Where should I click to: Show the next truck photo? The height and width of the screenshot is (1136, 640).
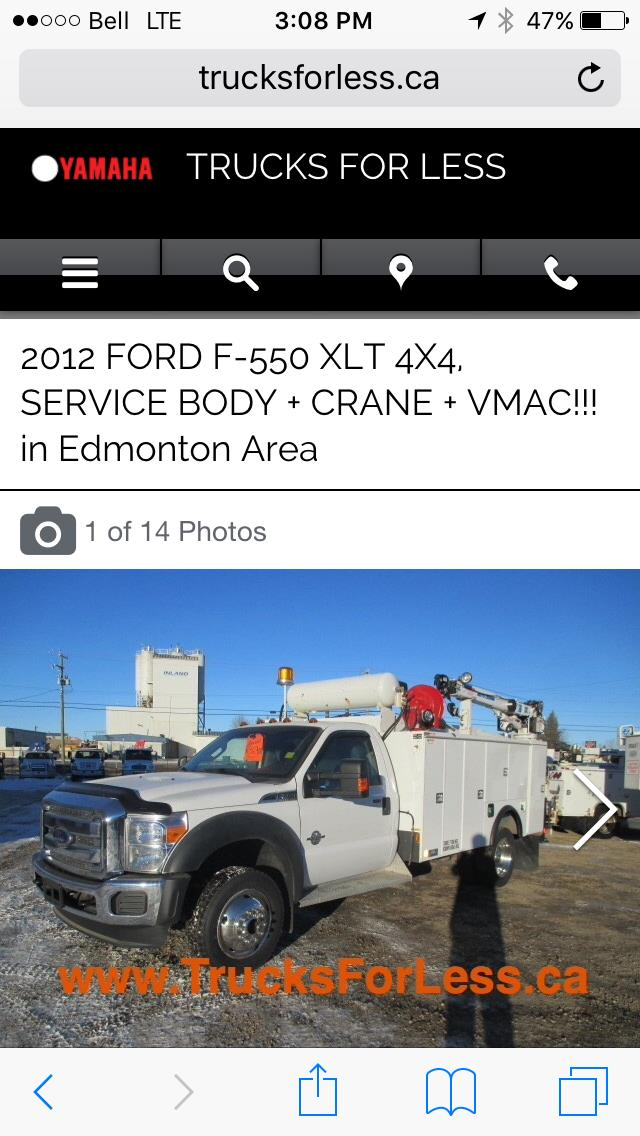[x=594, y=808]
